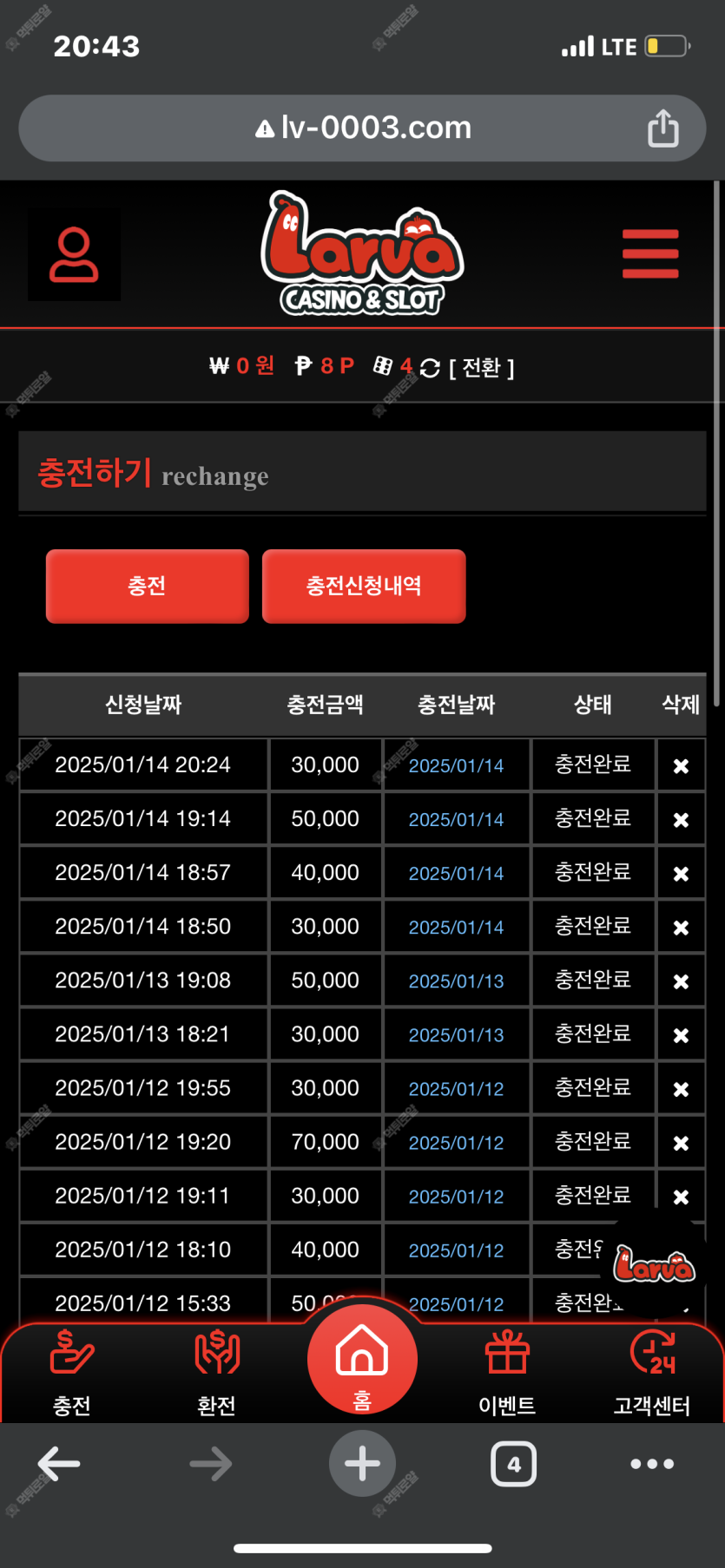Tap the lv-0003.com address bar

pos(362,128)
